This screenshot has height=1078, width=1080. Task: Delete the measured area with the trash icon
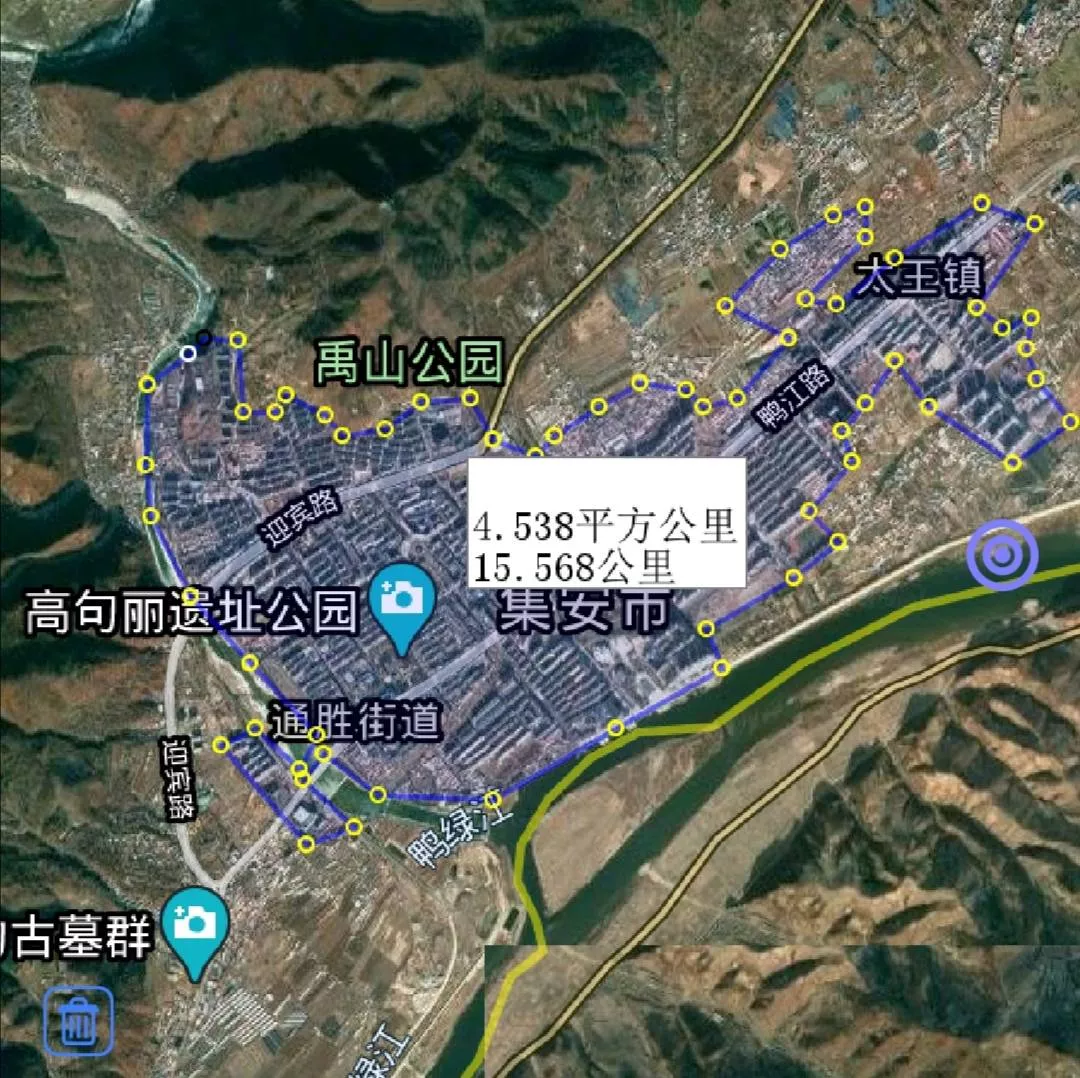[78, 1020]
